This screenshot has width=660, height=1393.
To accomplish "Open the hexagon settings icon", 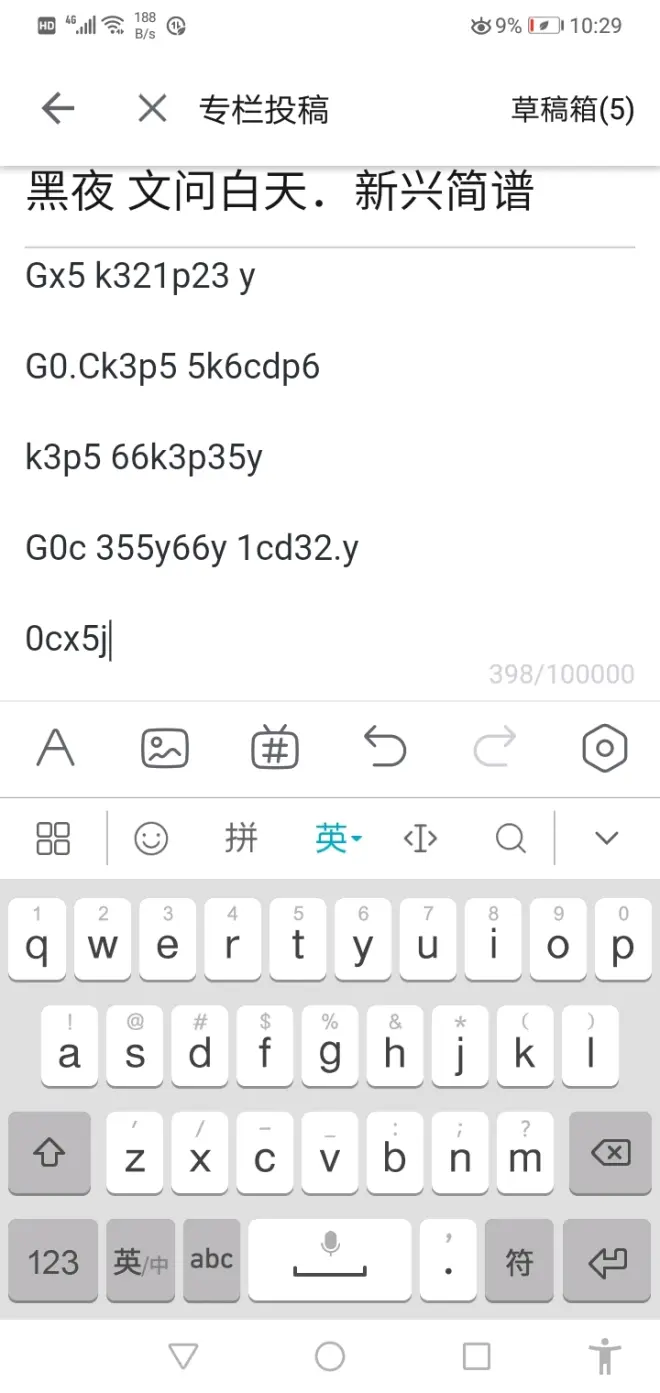I will point(604,748).
